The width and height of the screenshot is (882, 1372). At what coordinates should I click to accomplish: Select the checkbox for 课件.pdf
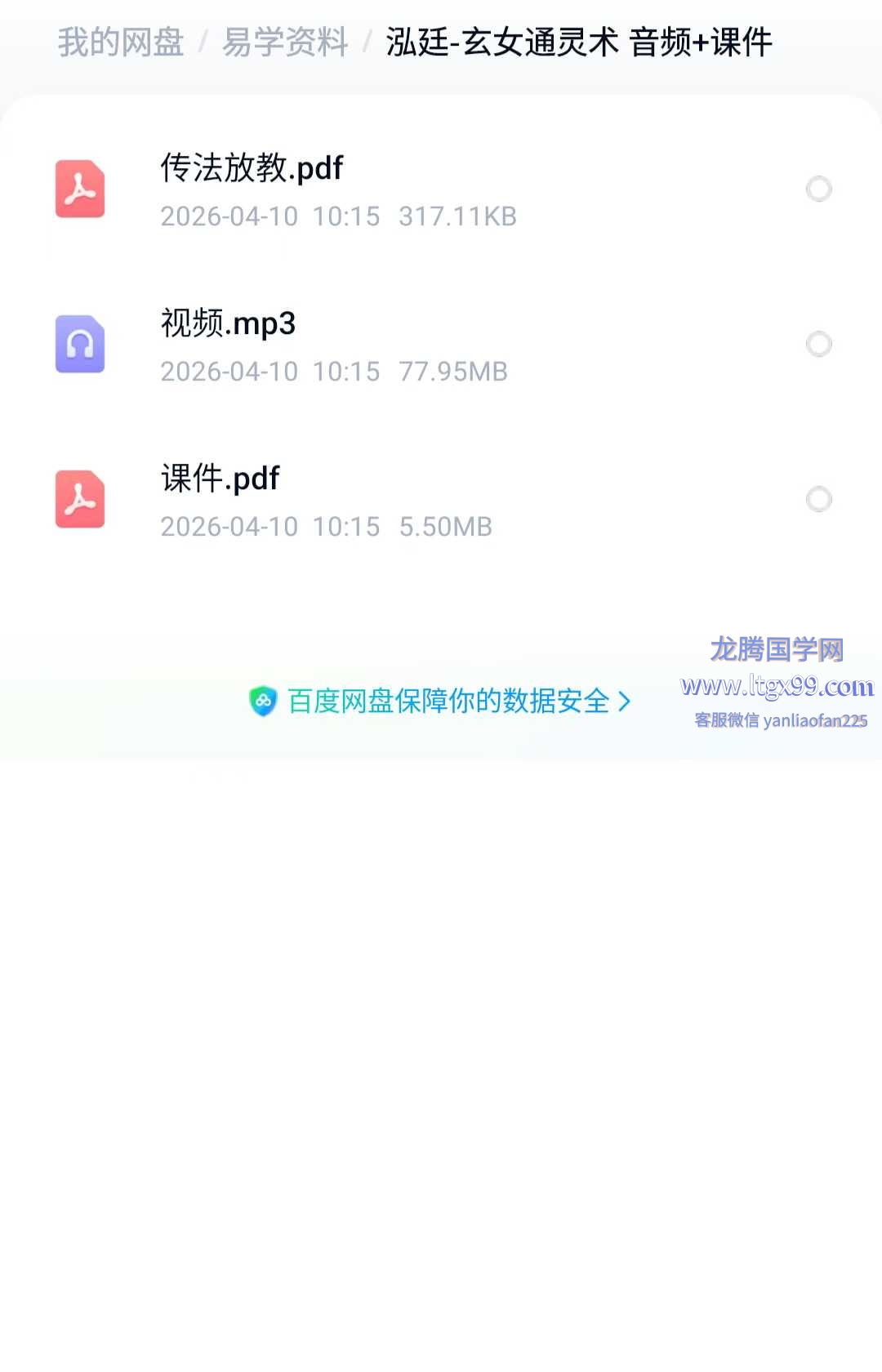coord(818,499)
